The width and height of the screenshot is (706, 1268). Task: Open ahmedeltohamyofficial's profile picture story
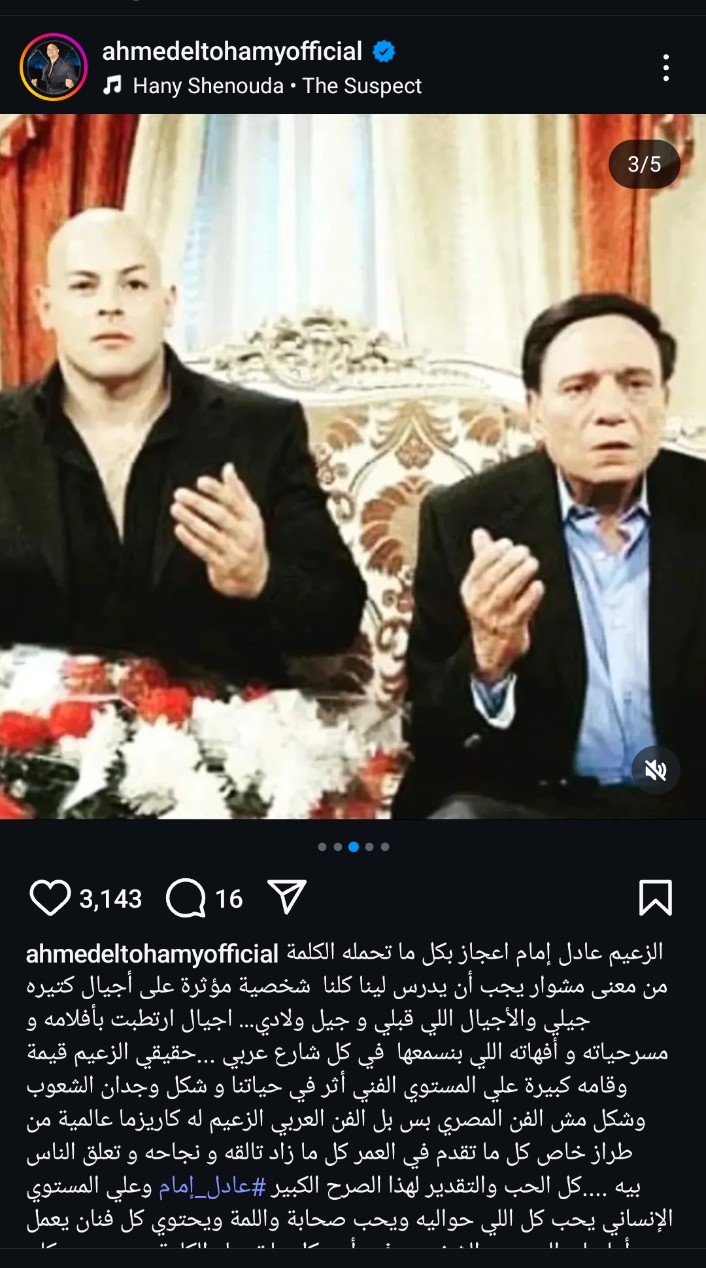pos(53,67)
